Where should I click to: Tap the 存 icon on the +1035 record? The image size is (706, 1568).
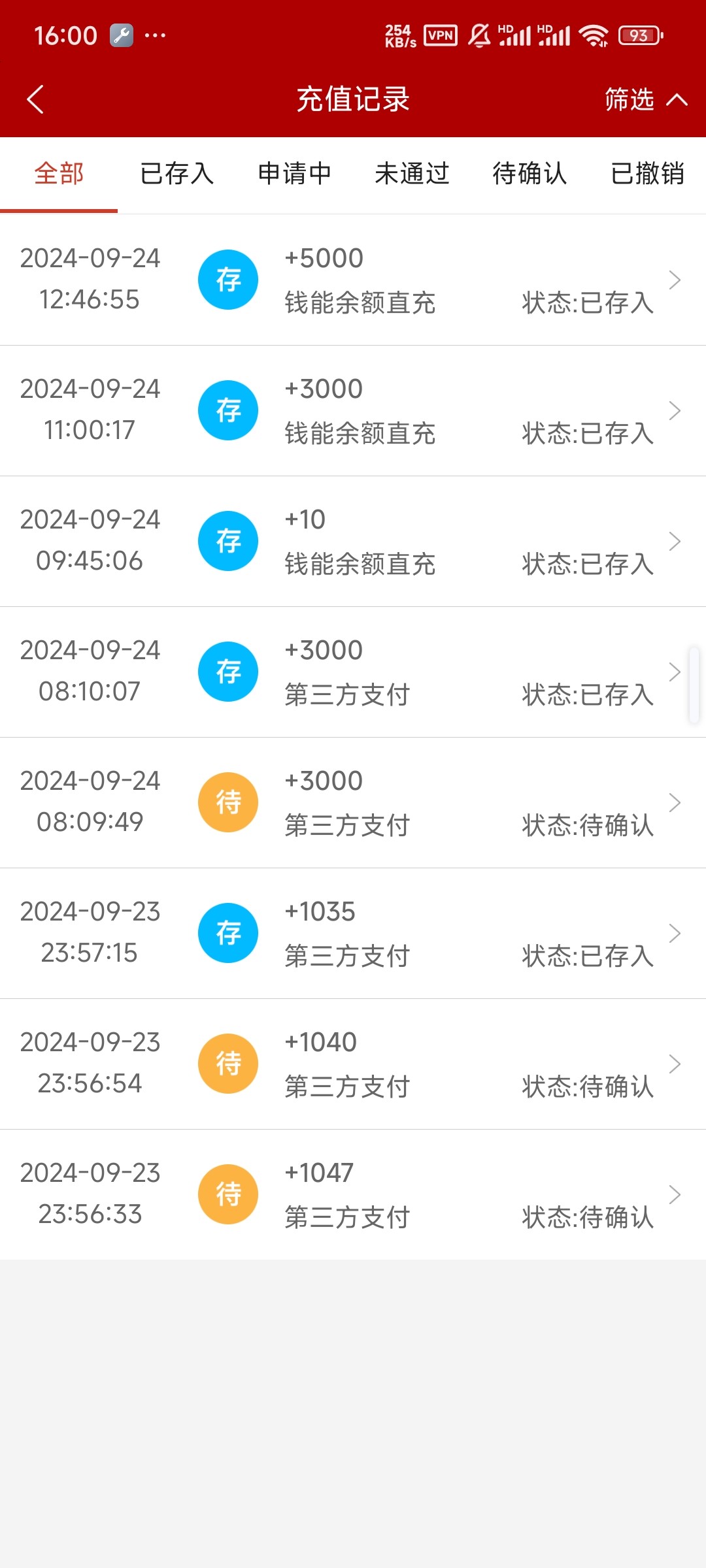pyautogui.click(x=227, y=933)
